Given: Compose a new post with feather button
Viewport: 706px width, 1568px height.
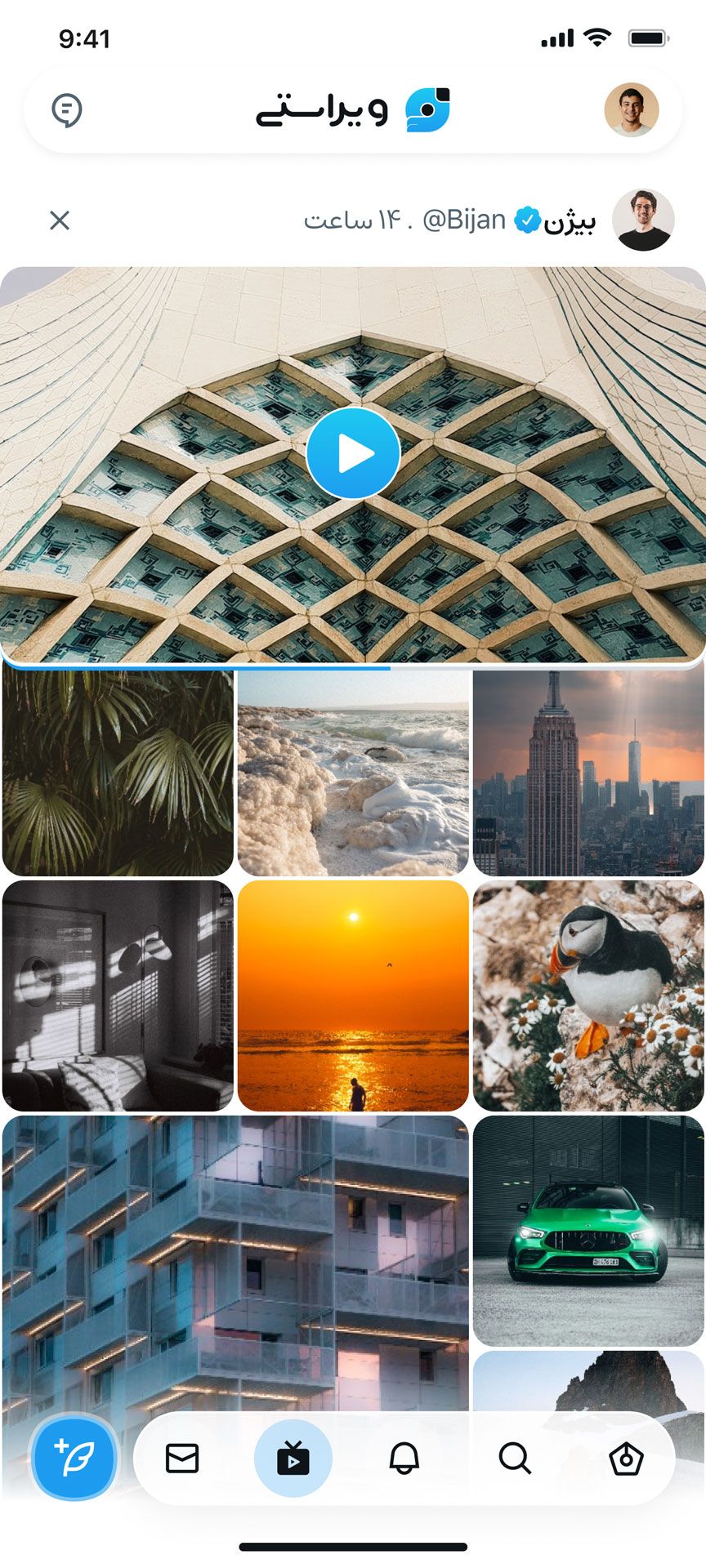Looking at the screenshot, I should (x=74, y=1458).
